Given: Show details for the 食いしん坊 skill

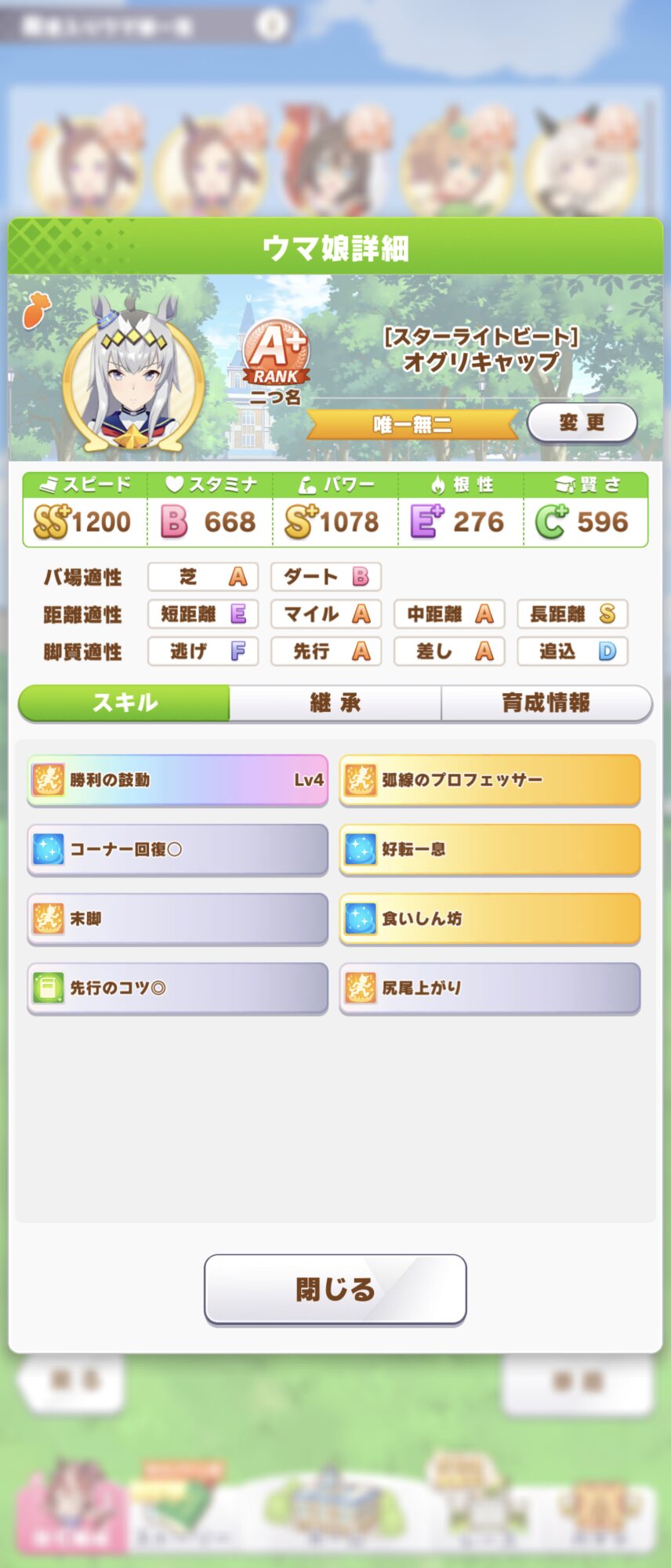Looking at the screenshot, I should point(490,918).
